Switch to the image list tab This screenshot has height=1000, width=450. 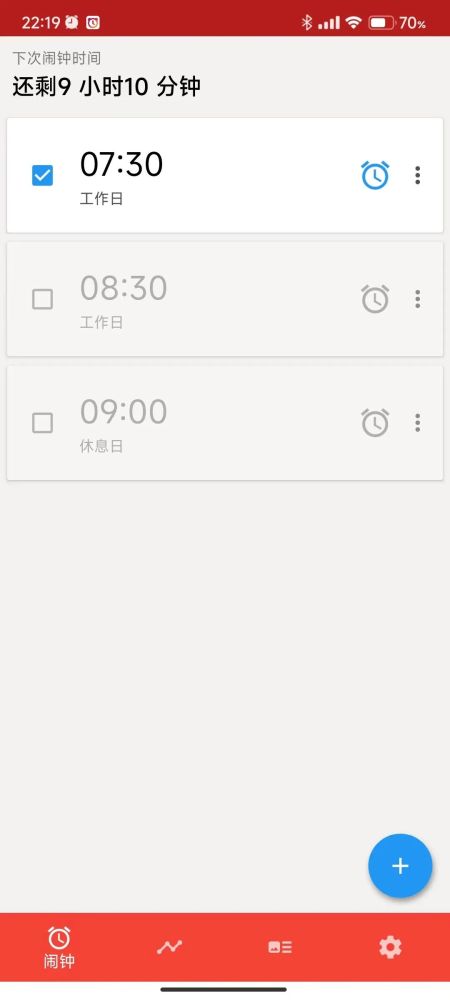click(x=280, y=947)
